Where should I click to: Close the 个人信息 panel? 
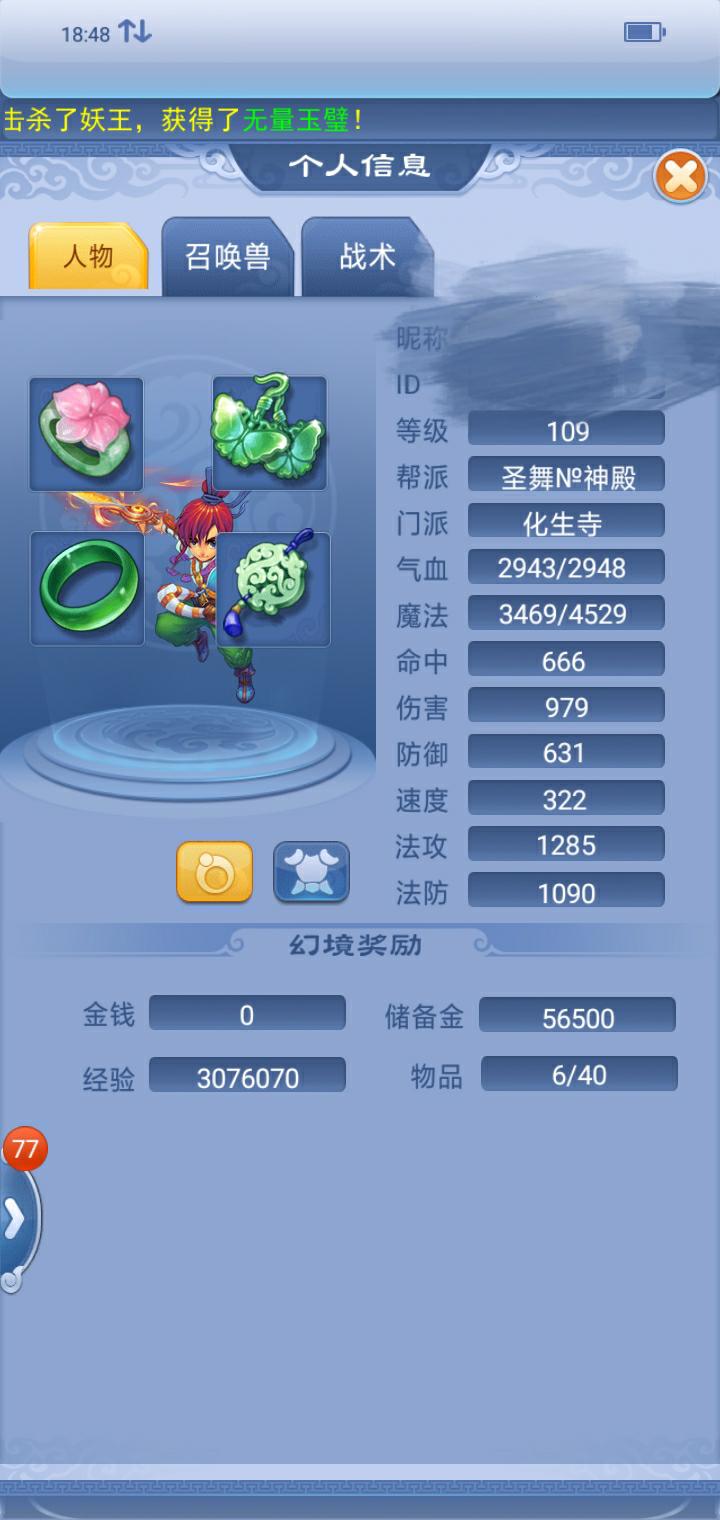[x=680, y=178]
